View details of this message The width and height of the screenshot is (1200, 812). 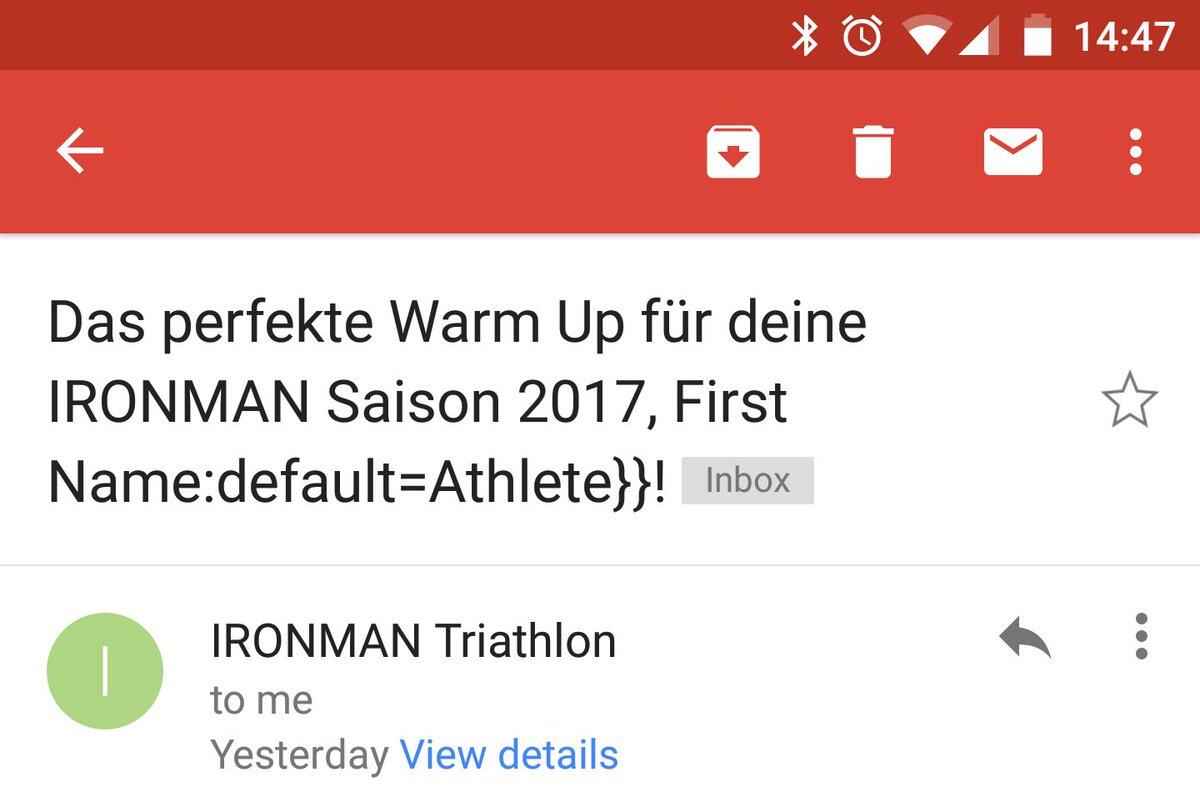(509, 754)
